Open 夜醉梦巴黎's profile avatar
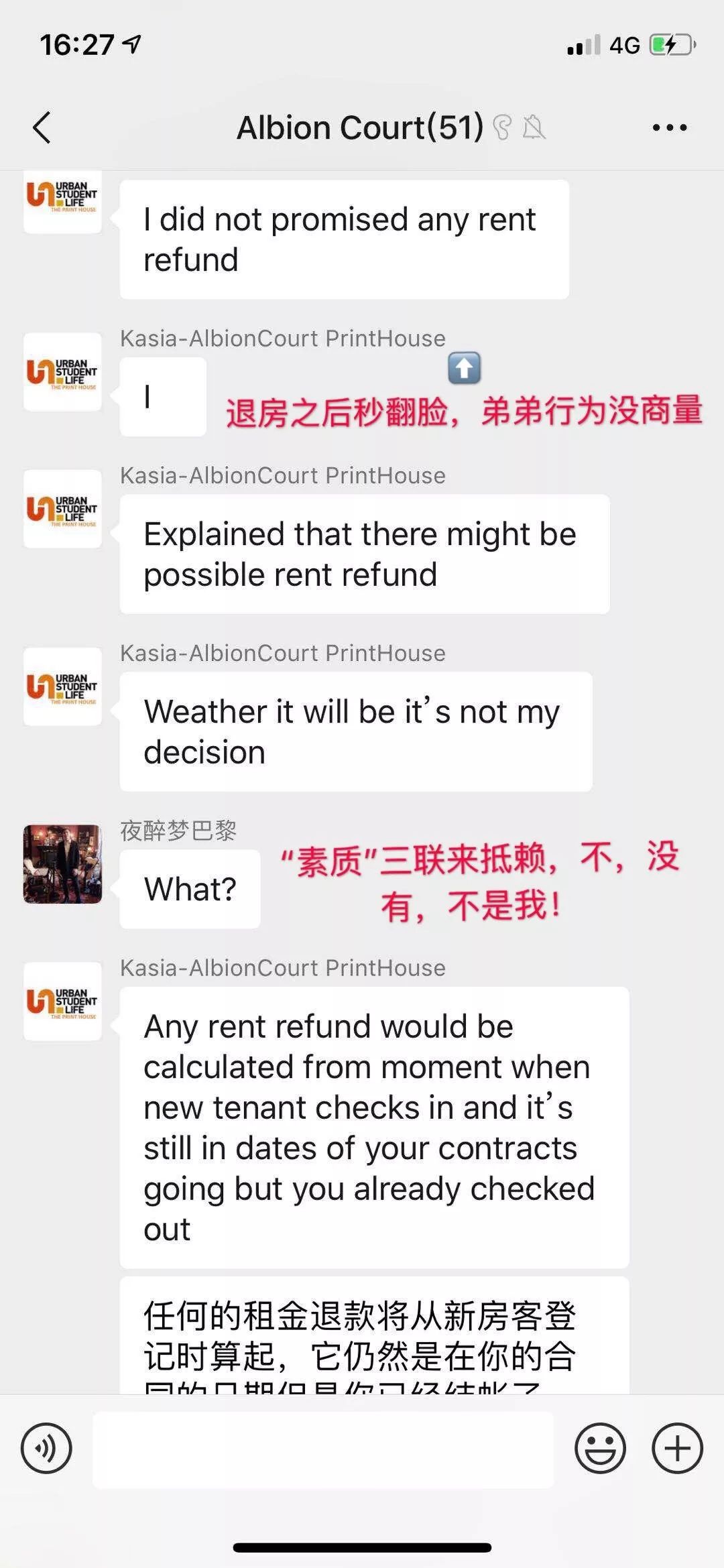 tap(62, 863)
